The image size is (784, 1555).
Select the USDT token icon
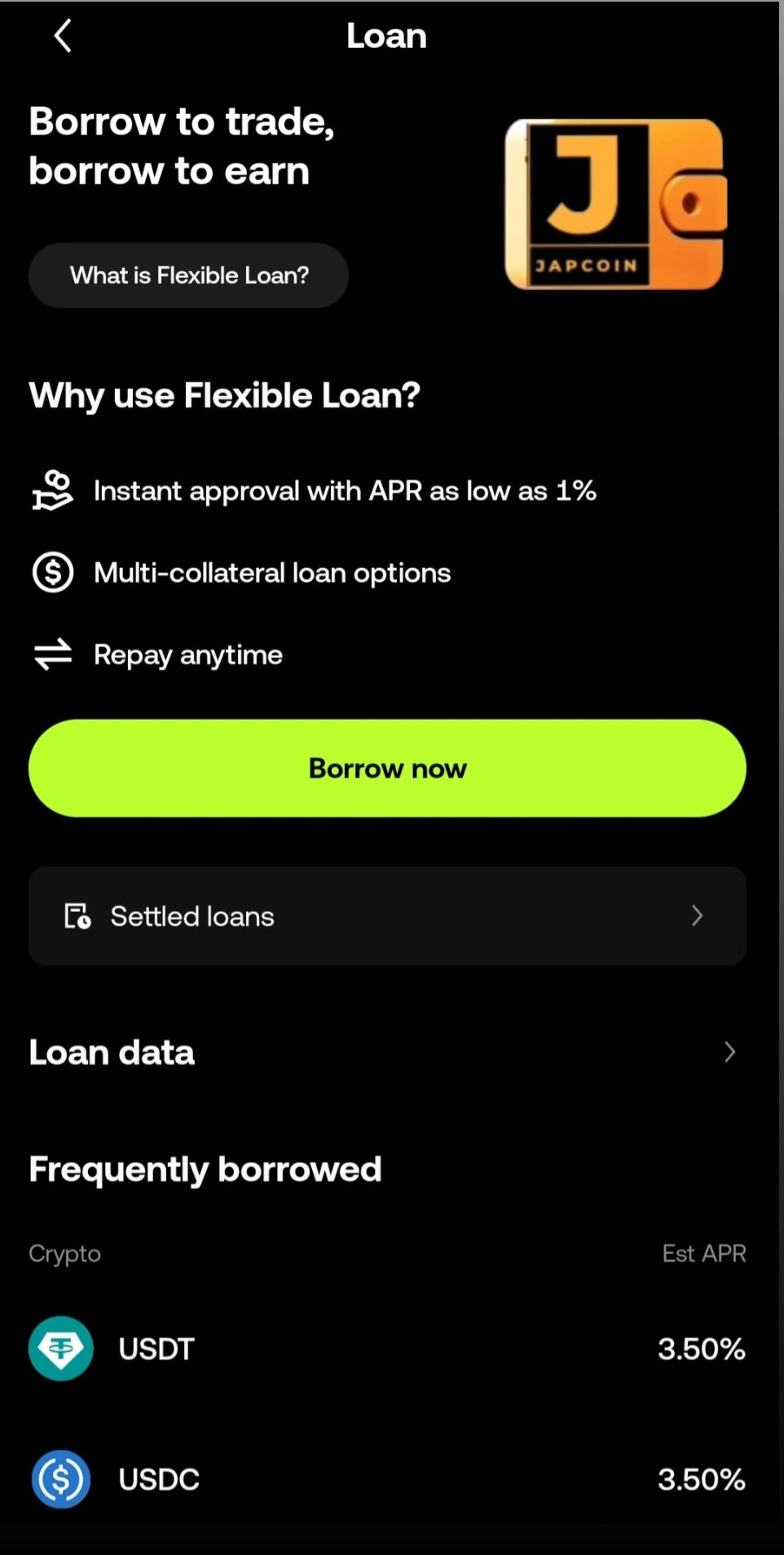[x=61, y=1349]
